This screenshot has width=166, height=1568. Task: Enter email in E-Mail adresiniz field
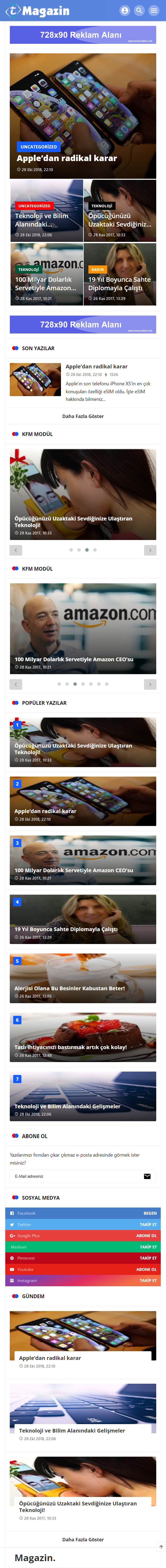pyautogui.click(x=73, y=1176)
